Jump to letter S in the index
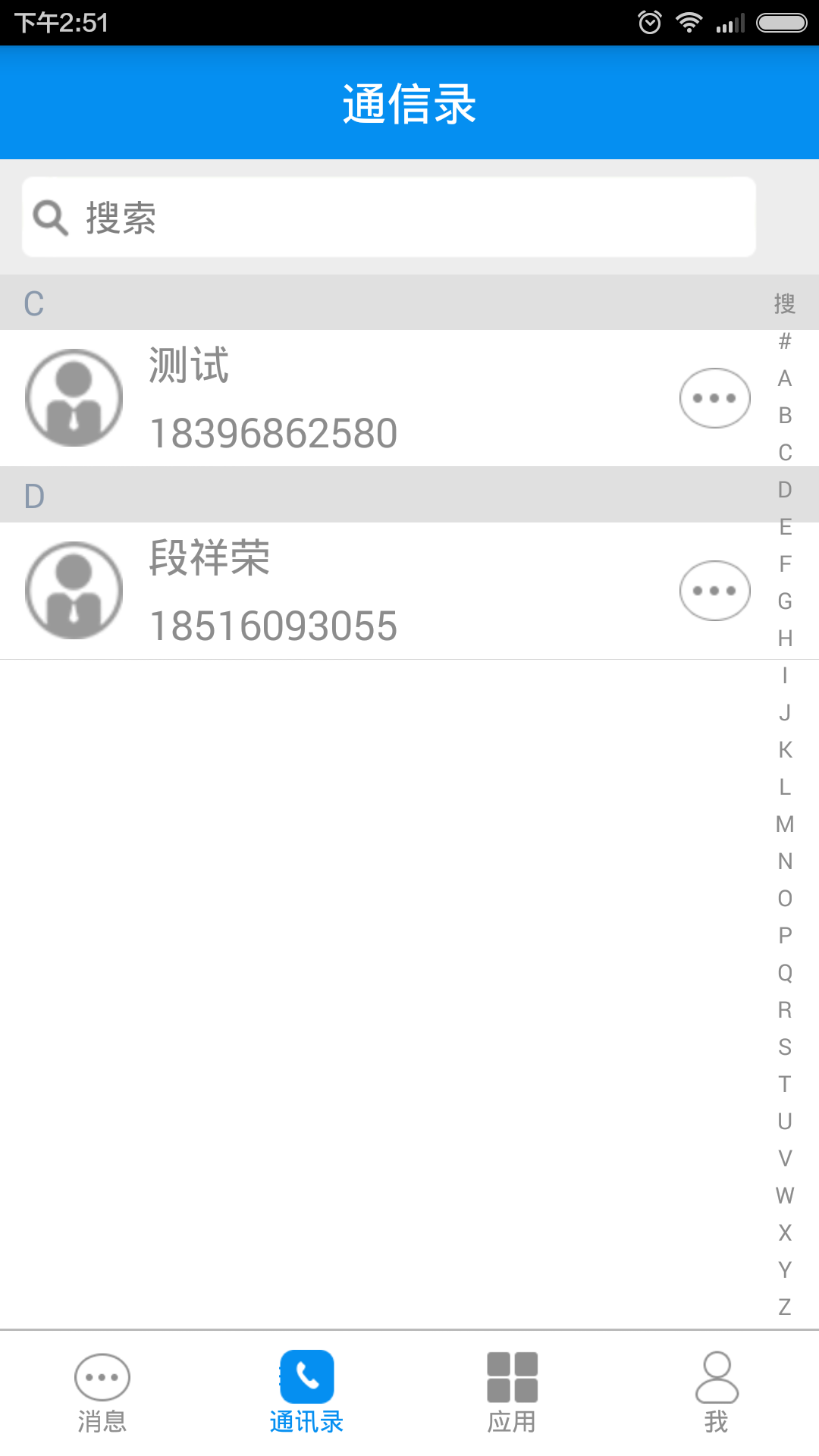 pos(785,1047)
